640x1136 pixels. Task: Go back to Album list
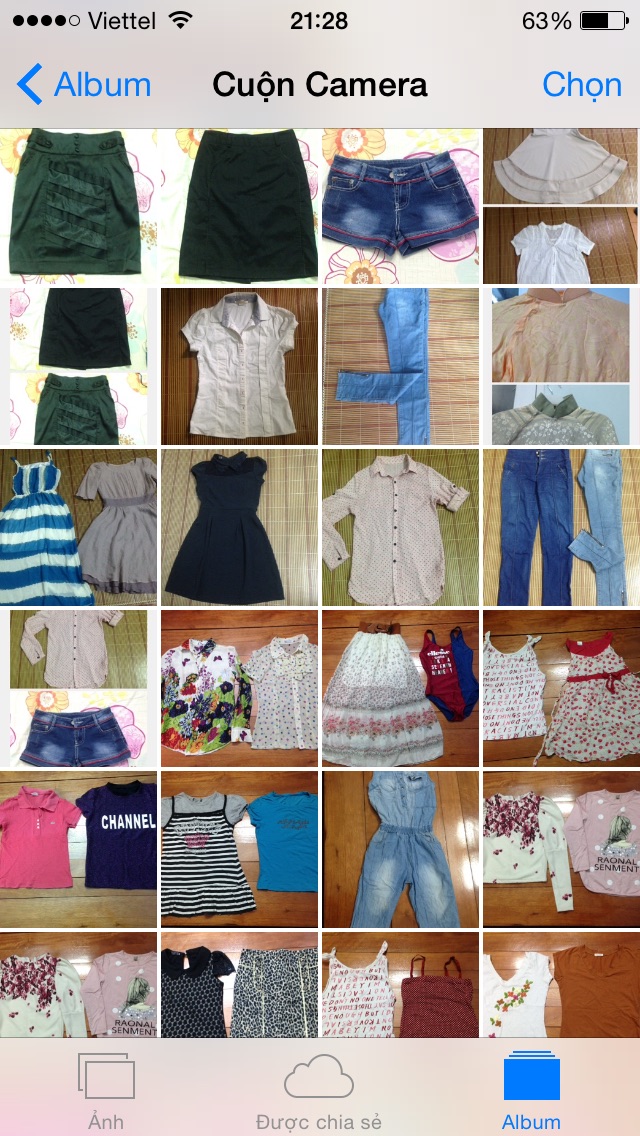pos(84,85)
